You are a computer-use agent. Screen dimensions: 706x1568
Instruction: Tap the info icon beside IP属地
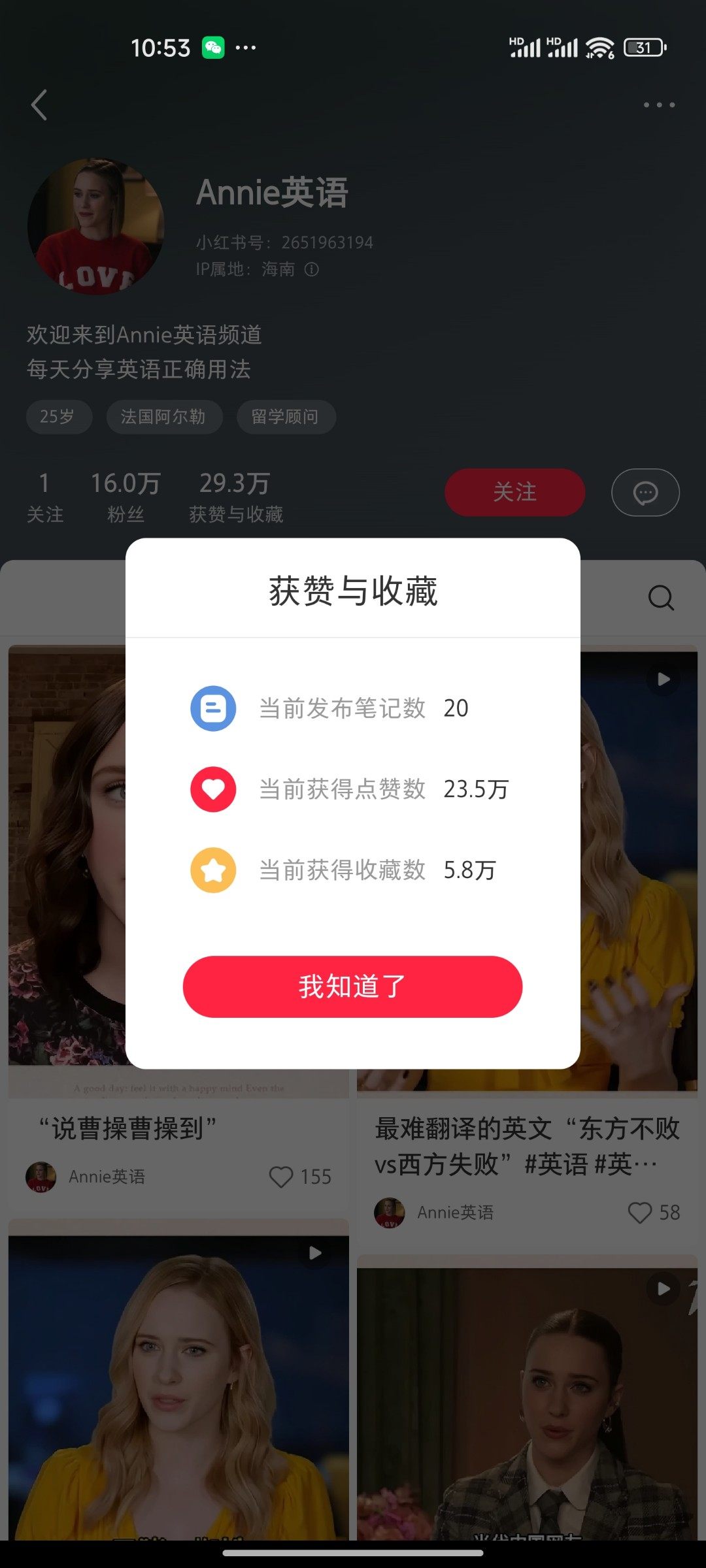[x=312, y=269]
